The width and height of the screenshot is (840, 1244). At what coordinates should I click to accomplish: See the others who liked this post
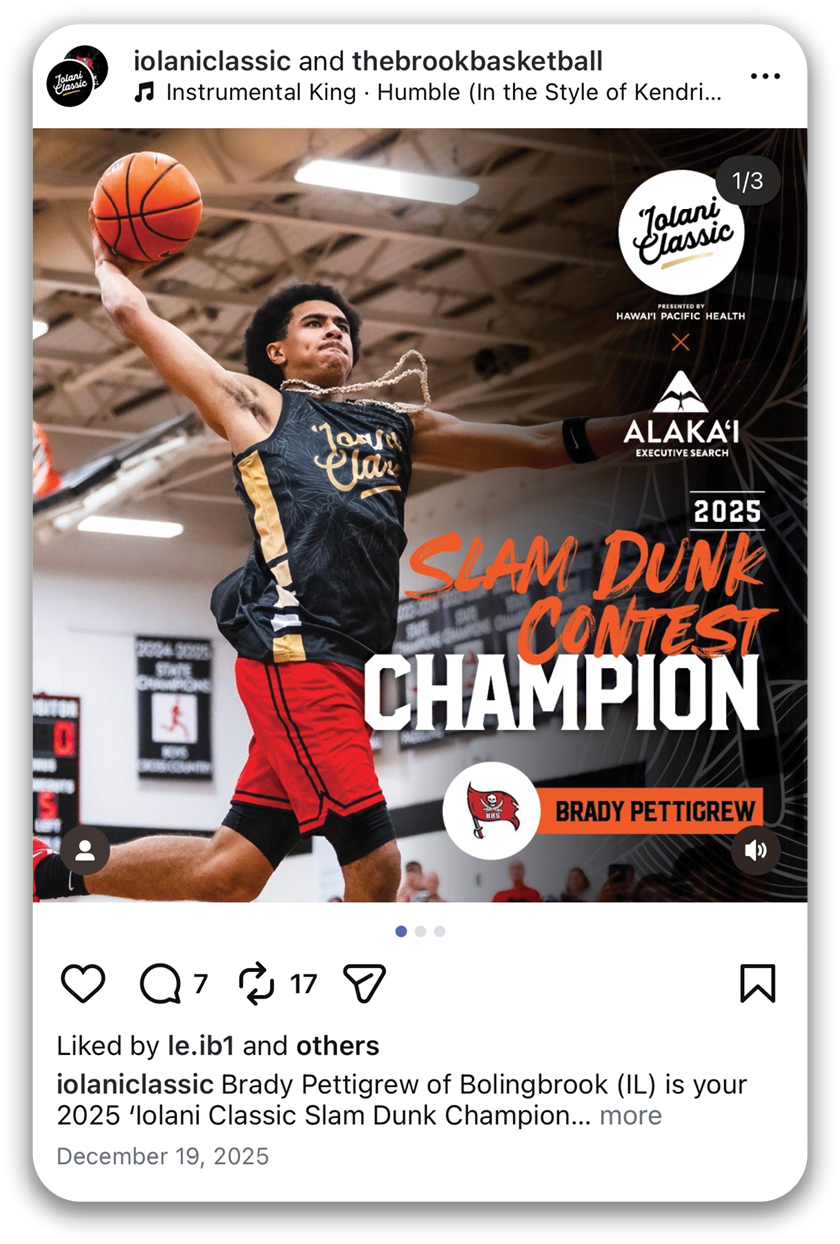tap(337, 1046)
